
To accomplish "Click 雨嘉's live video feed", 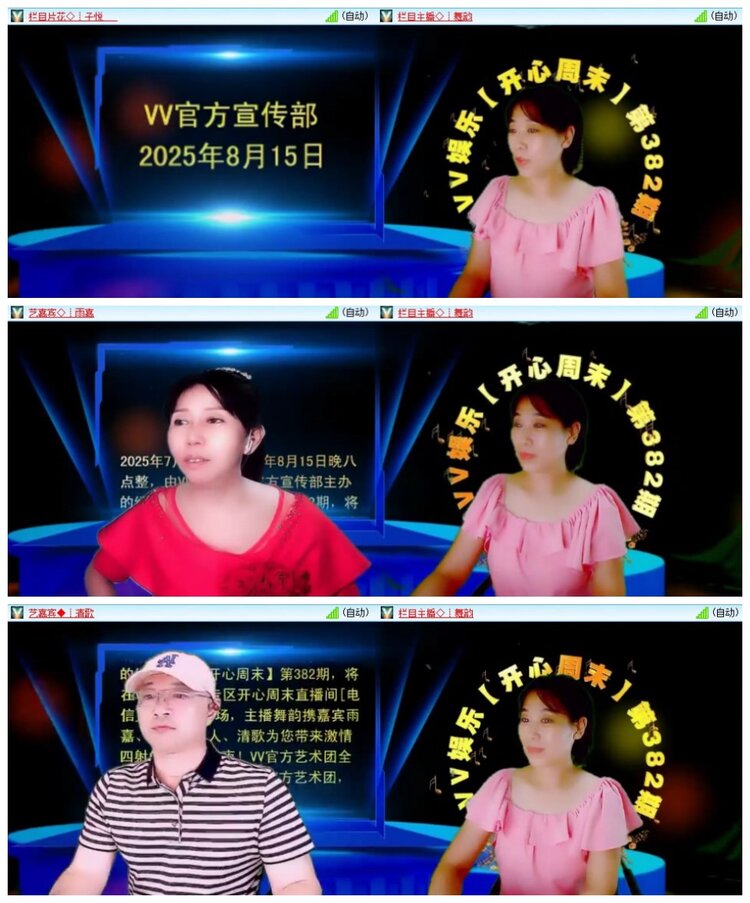I will [190, 460].
